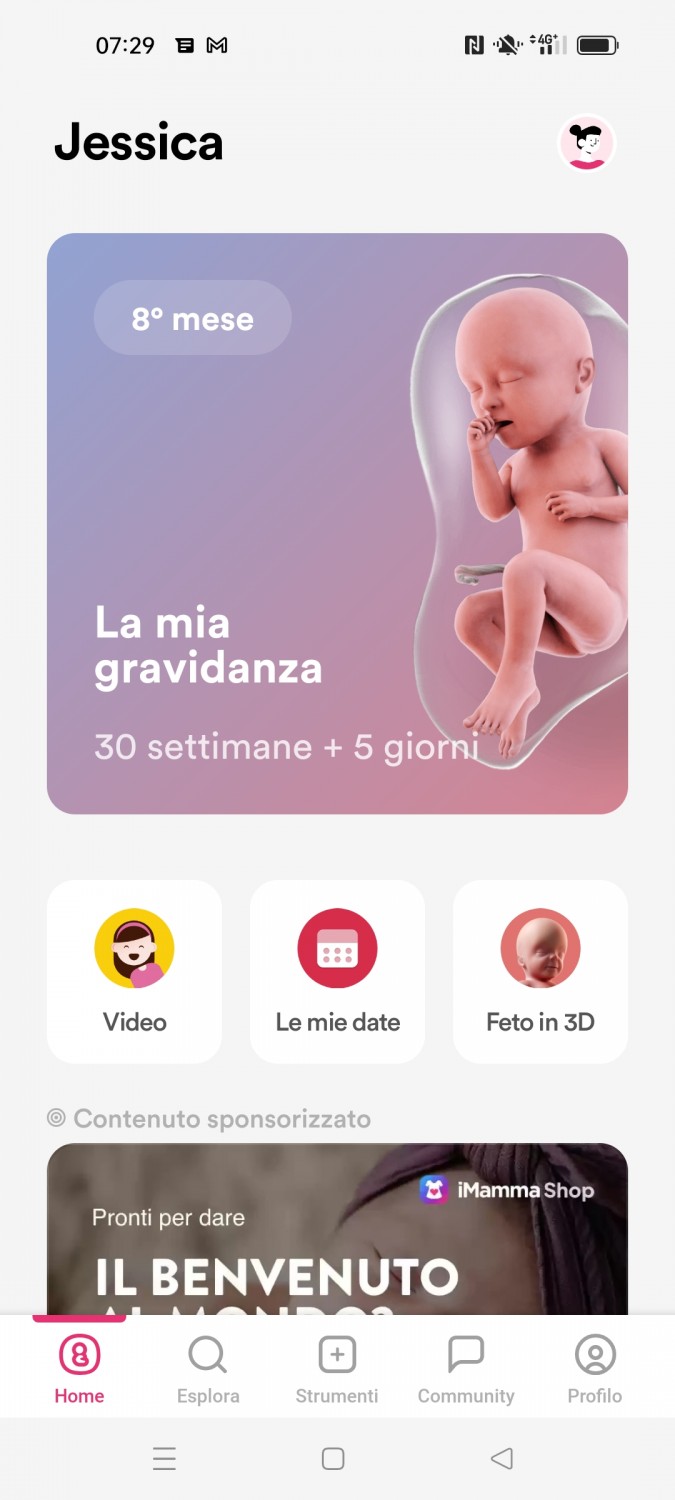Image resolution: width=675 pixels, height=1500 pixels.
Task: Open the Community tab
Action: pos(466,1368)
